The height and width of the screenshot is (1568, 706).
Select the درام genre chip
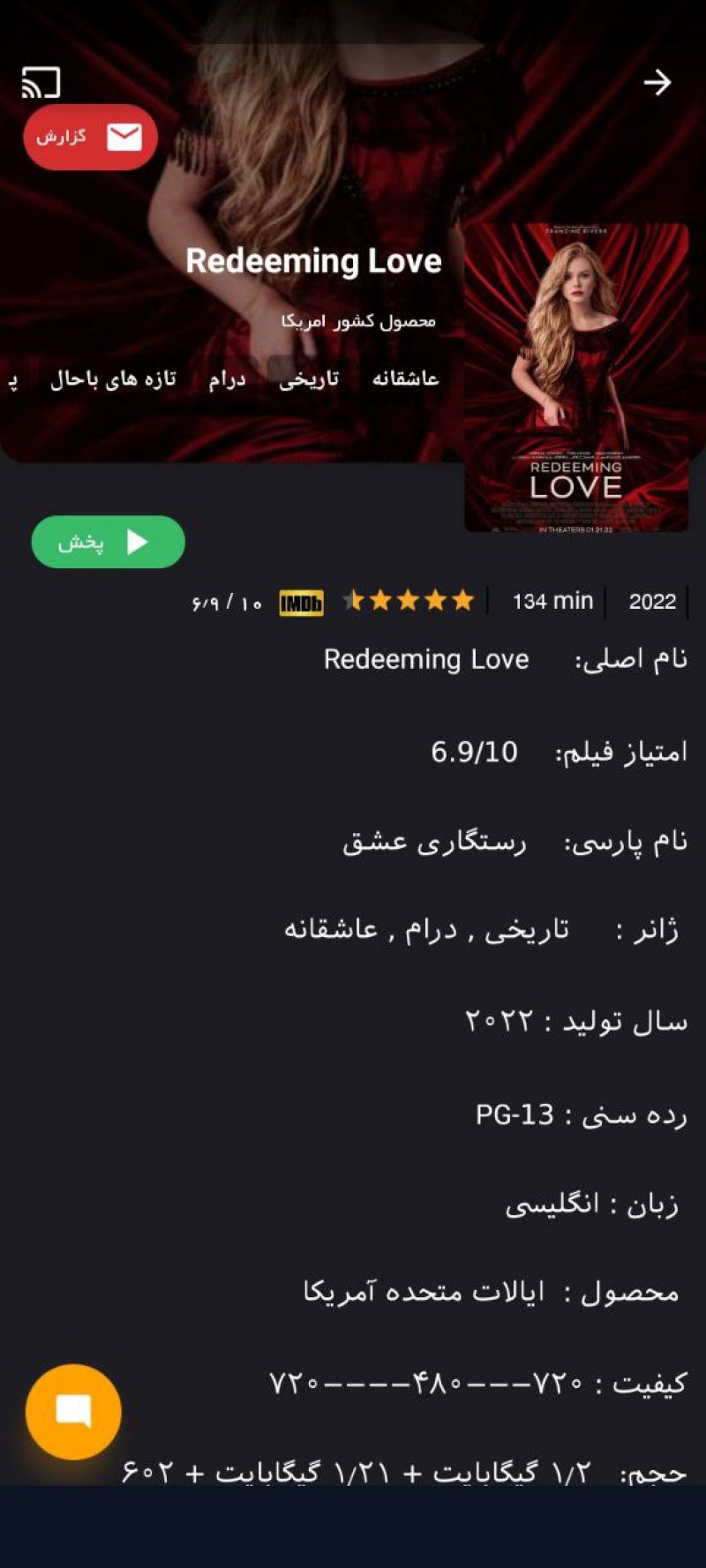coord(227,379)
